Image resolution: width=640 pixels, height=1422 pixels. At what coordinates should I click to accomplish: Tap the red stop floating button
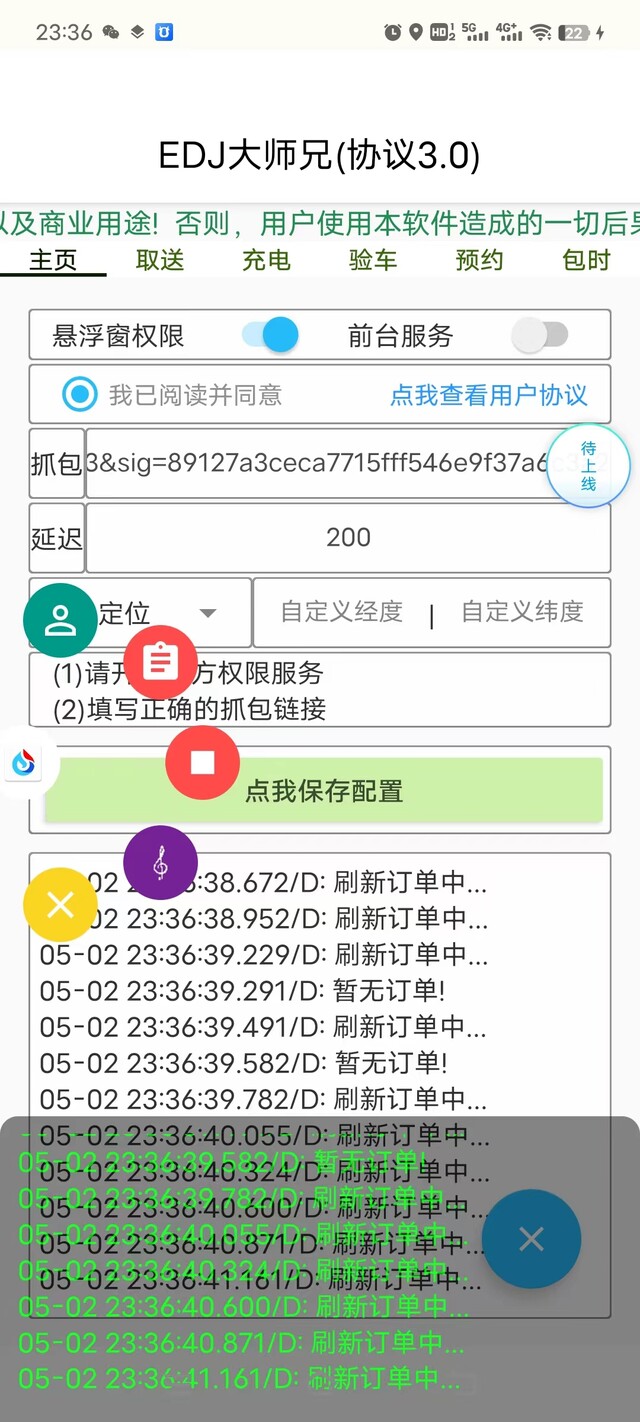[x=203, y=763]
